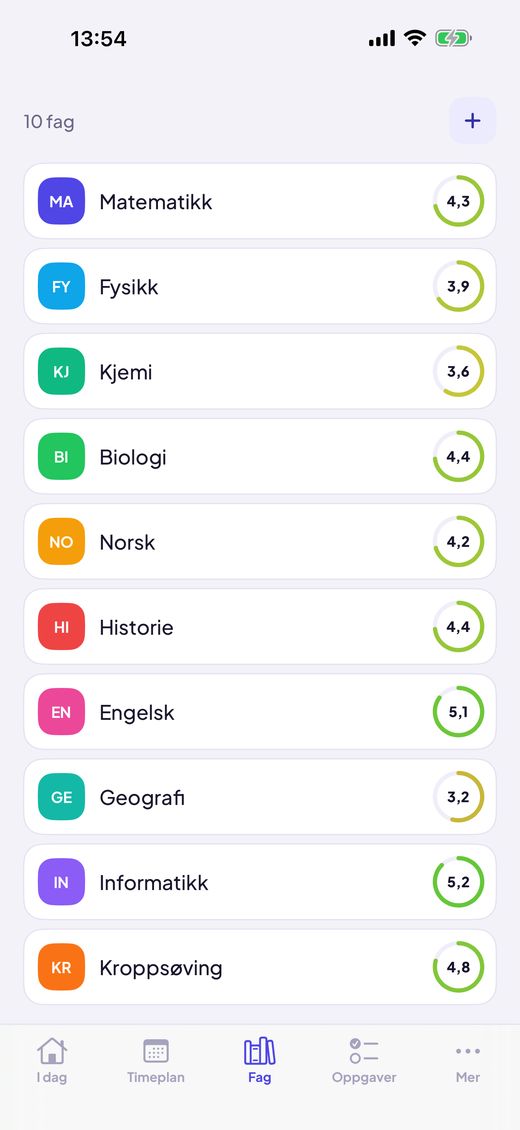Image resolution: width=520 pixels, height=1130 pixels.
Task: Switch to the Oppgaver tab
Action: (x=364, y=1060)
